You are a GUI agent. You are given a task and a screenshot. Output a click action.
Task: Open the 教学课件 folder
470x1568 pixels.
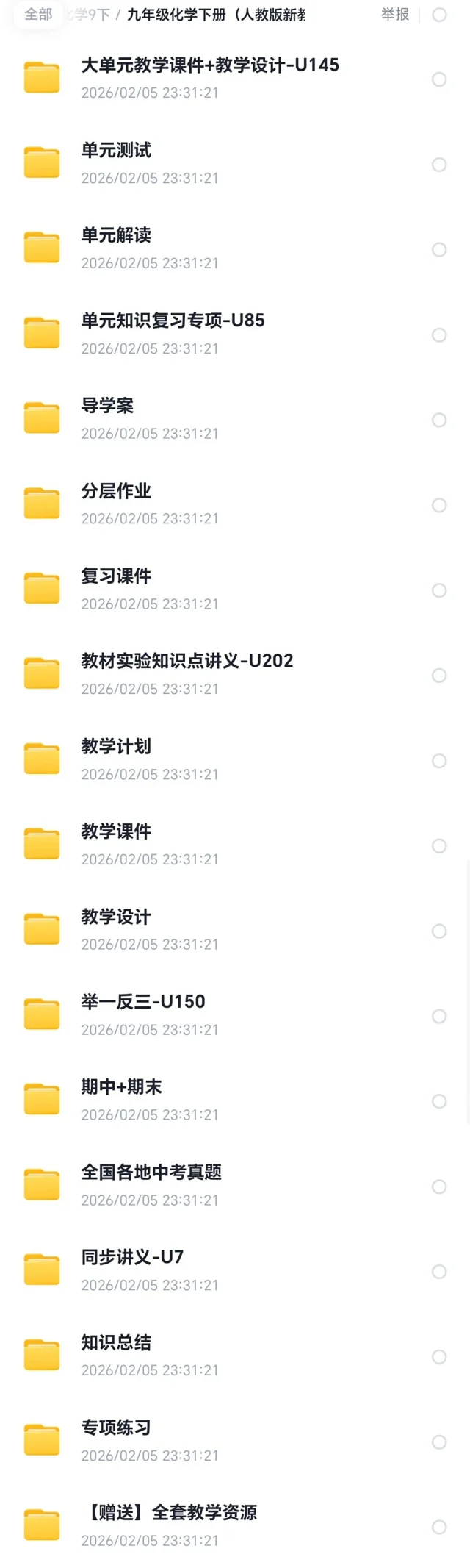[x=116, y=831]
